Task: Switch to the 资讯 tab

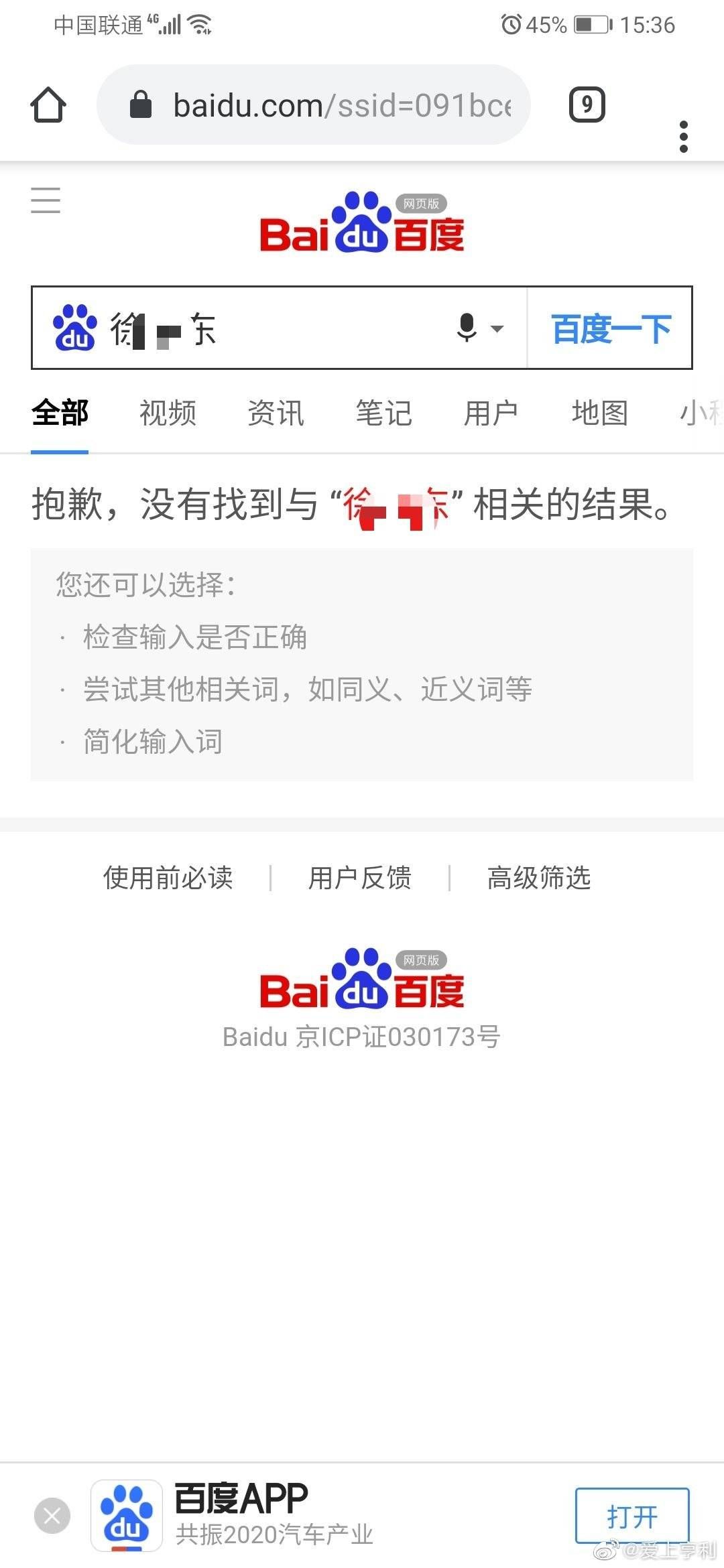Action: (276, 413)
